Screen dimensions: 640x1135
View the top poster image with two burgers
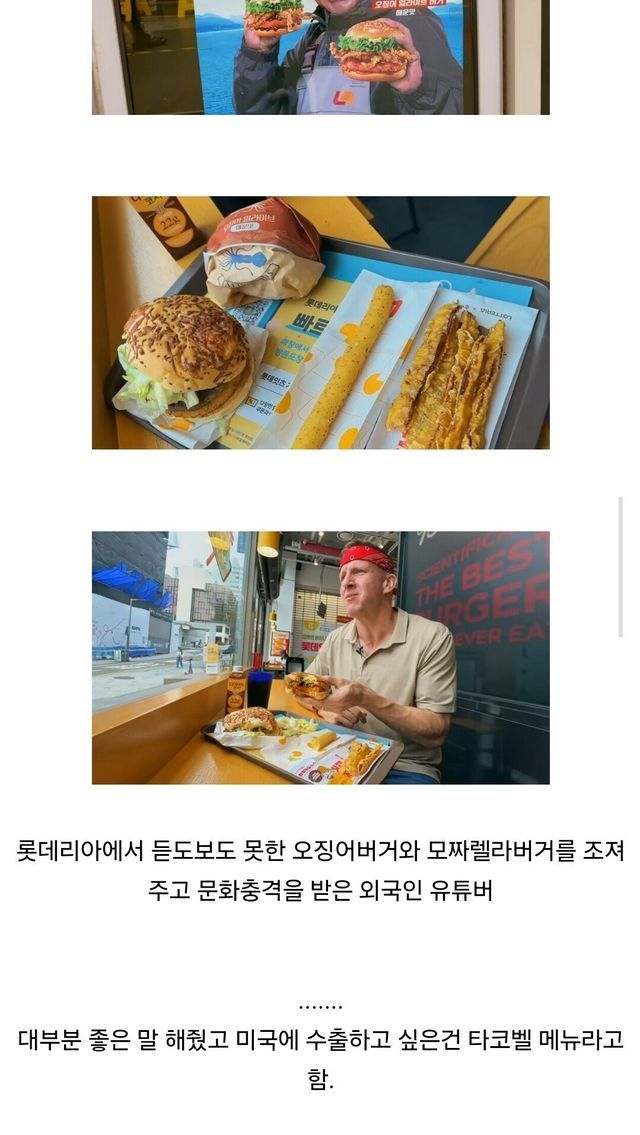click(x=320, y=56)
